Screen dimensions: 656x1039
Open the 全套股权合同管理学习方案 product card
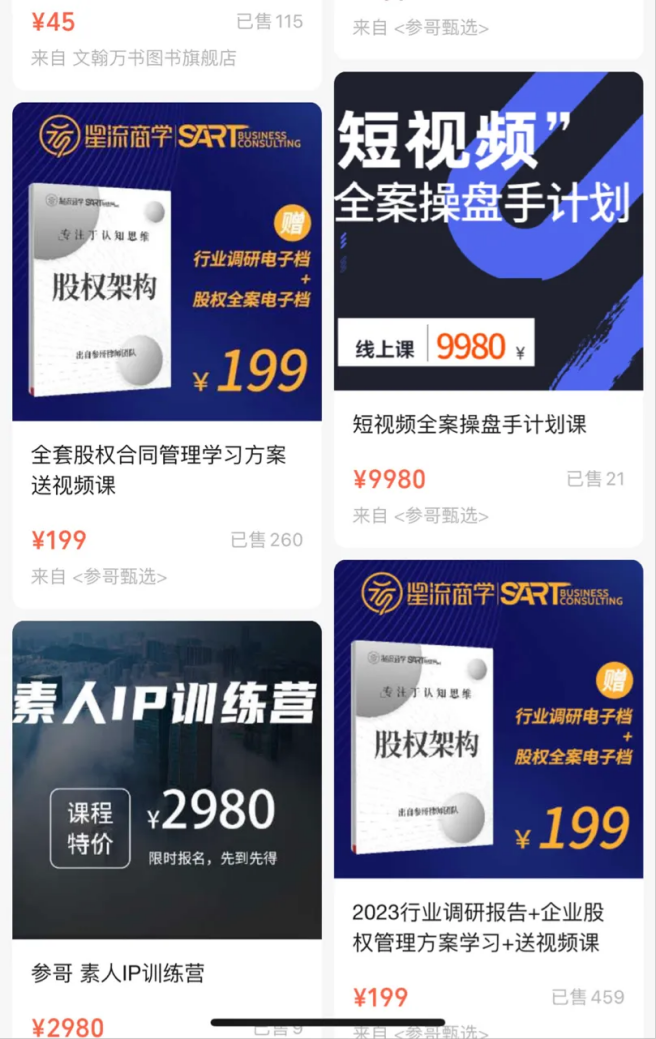click(x=167, y=355)
